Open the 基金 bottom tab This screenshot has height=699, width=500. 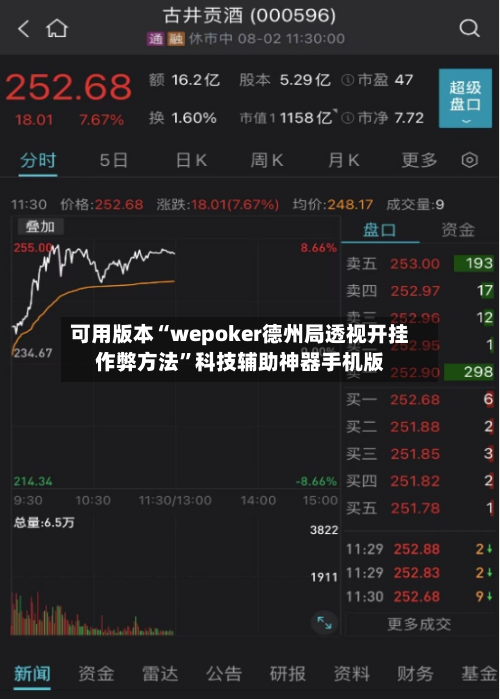point(479,674)
